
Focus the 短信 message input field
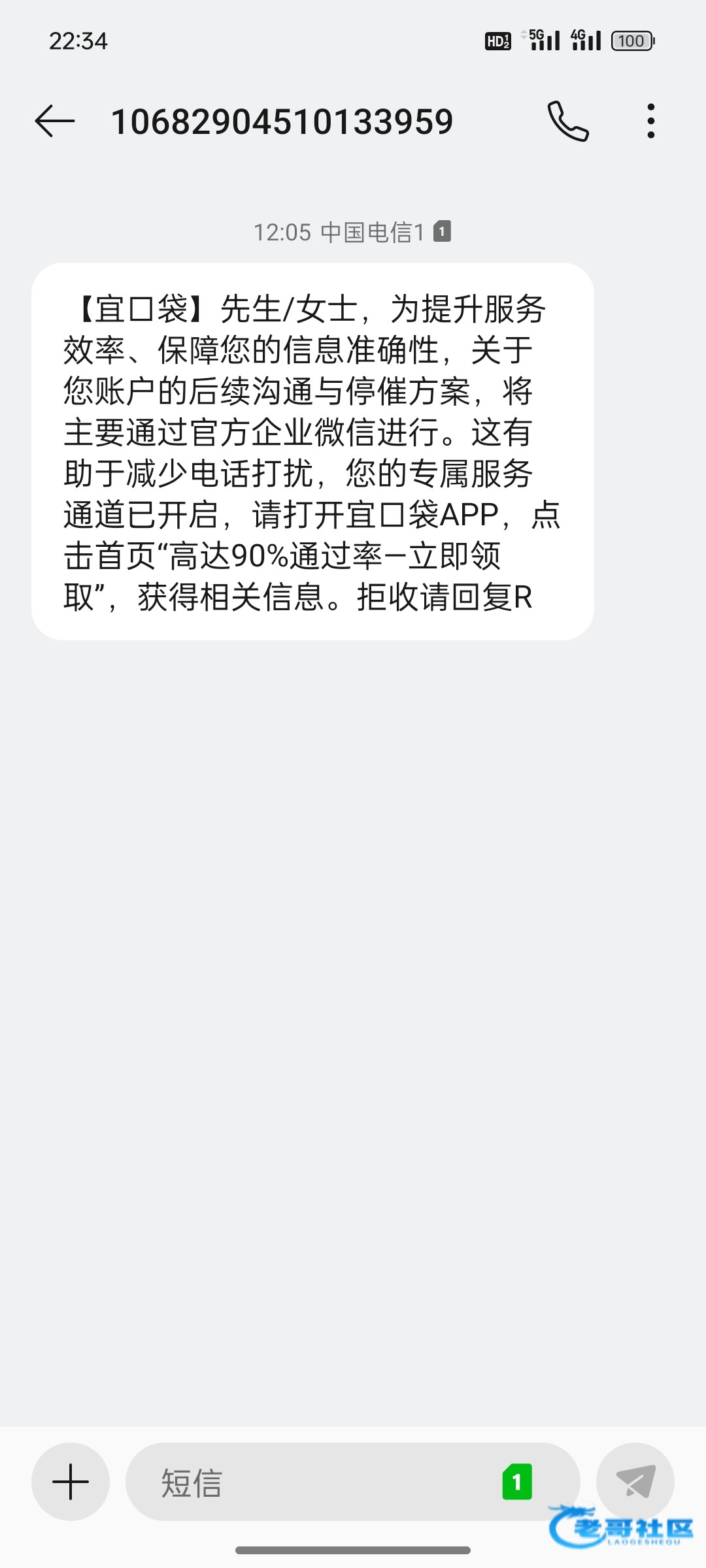[314, 1481]
